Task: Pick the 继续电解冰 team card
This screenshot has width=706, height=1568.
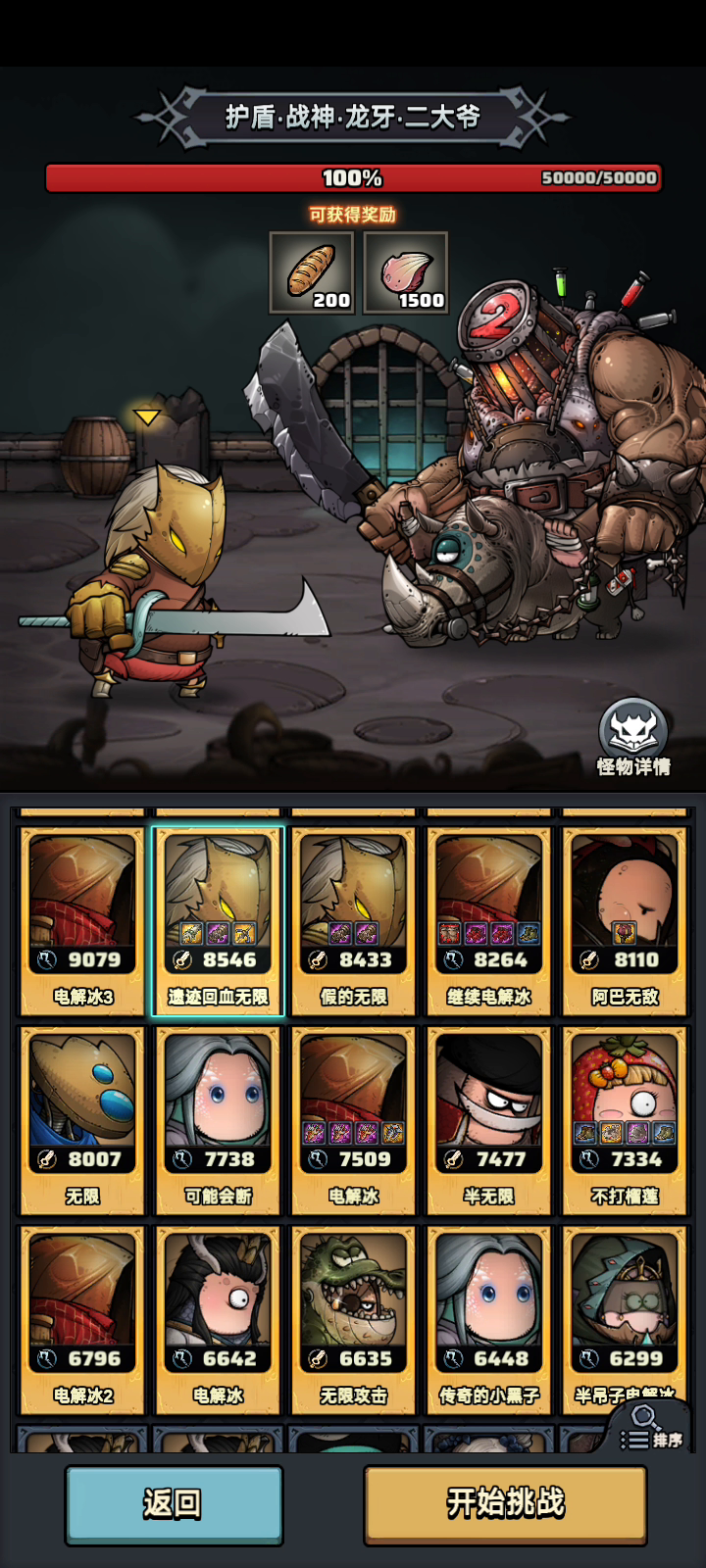Action: (488, 919)
